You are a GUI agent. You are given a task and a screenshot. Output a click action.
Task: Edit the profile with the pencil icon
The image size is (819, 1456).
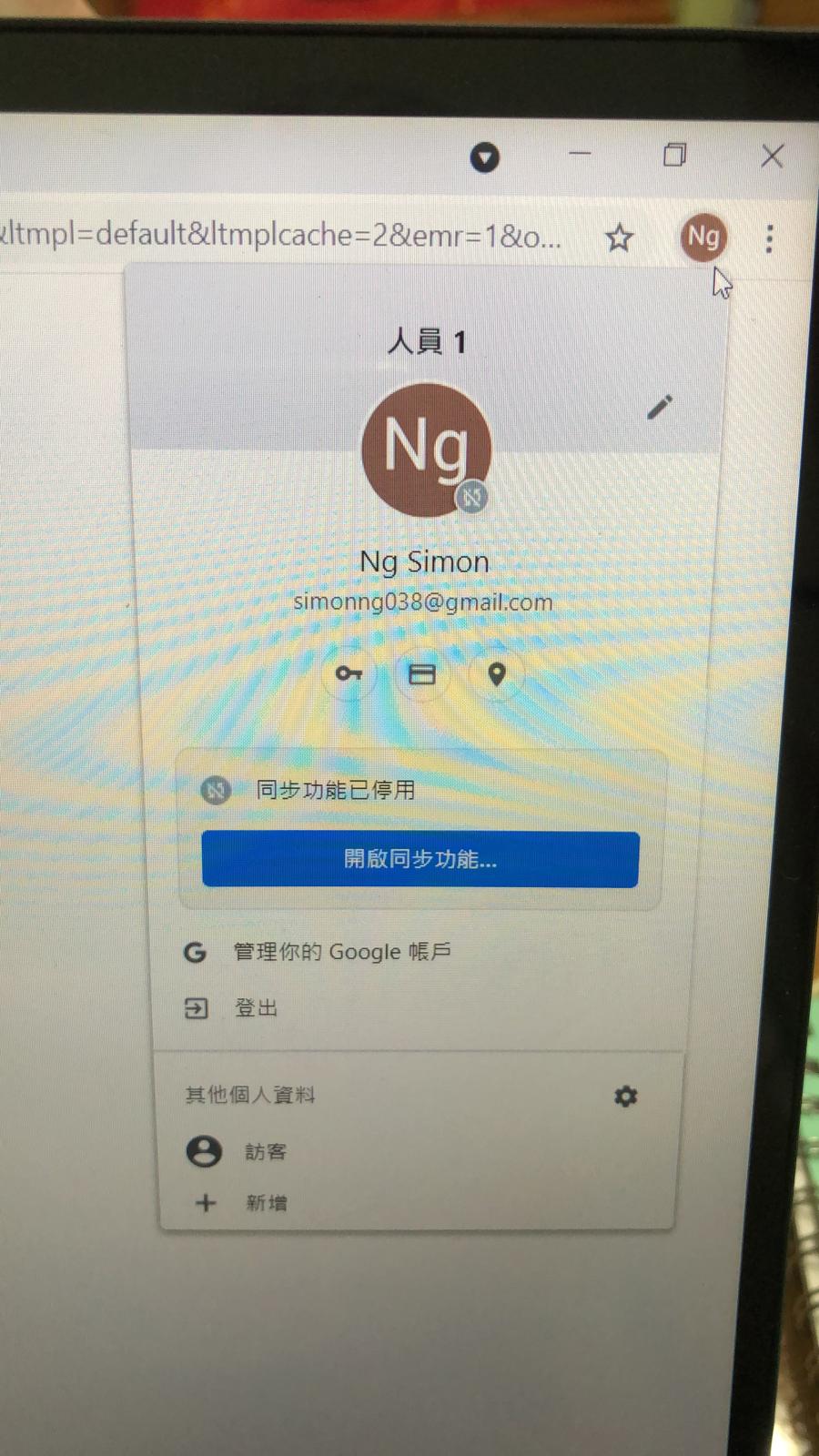[660, 407]
